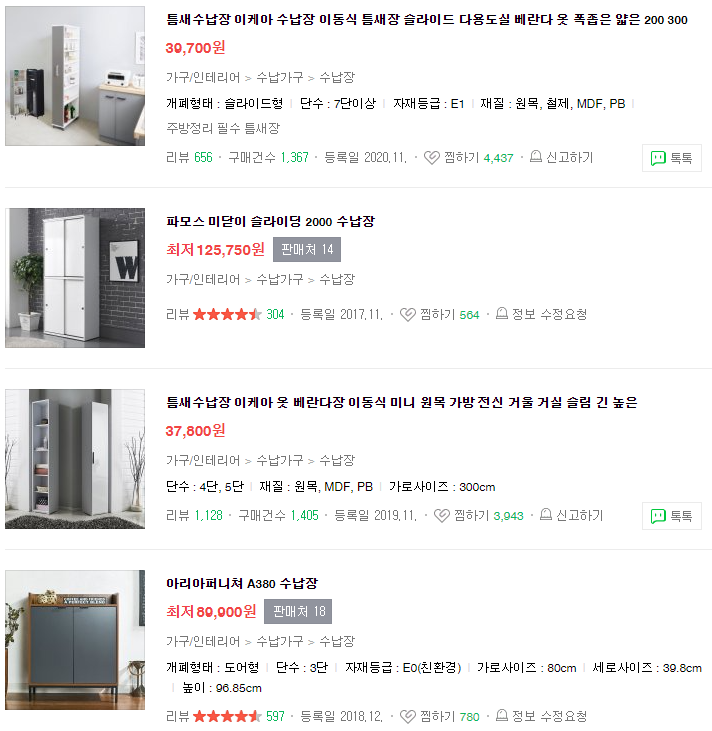The width and height of the screenshot is (712, 731).
Task: Tap 찜하기 heart with 4,437 count
Action: click(455, 158)
